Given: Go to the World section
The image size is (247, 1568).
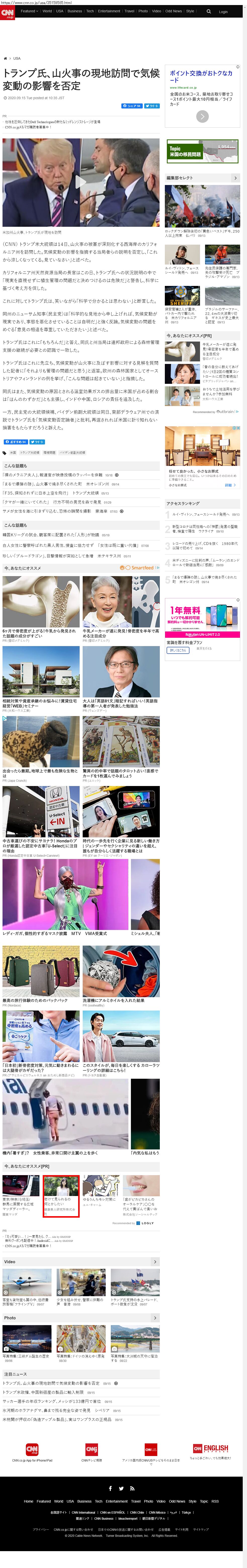Looking at the screenshot, I should tap(47, 11).
